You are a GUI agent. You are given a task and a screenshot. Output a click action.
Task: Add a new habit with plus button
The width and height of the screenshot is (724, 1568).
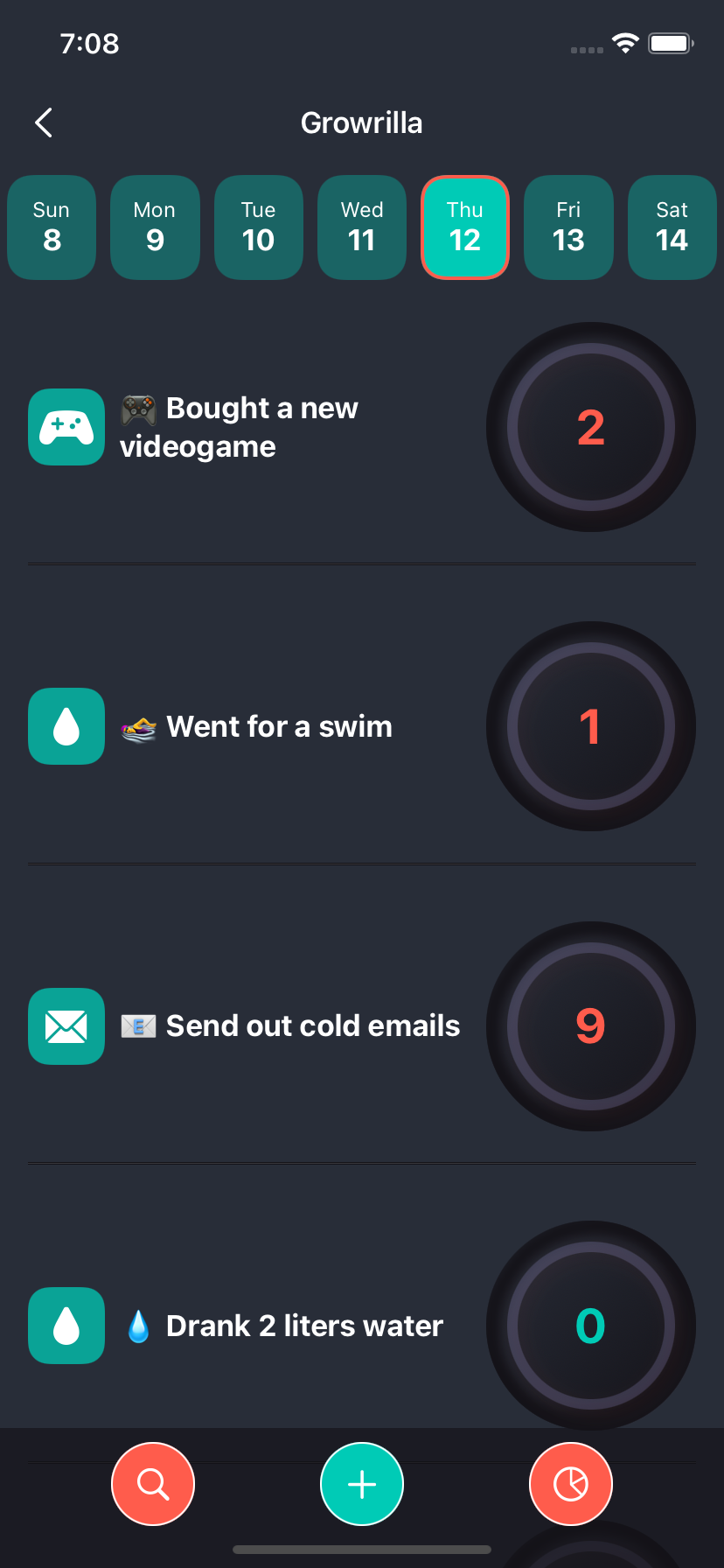(x=362, y=1484)
